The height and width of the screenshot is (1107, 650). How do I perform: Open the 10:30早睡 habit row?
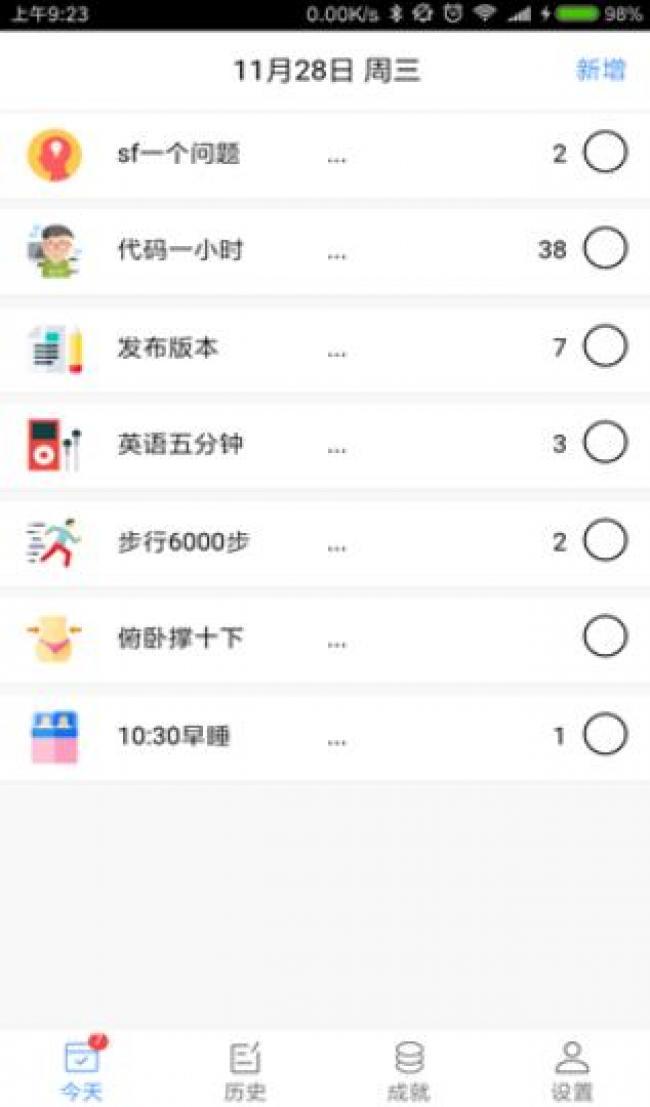[325, 736]
